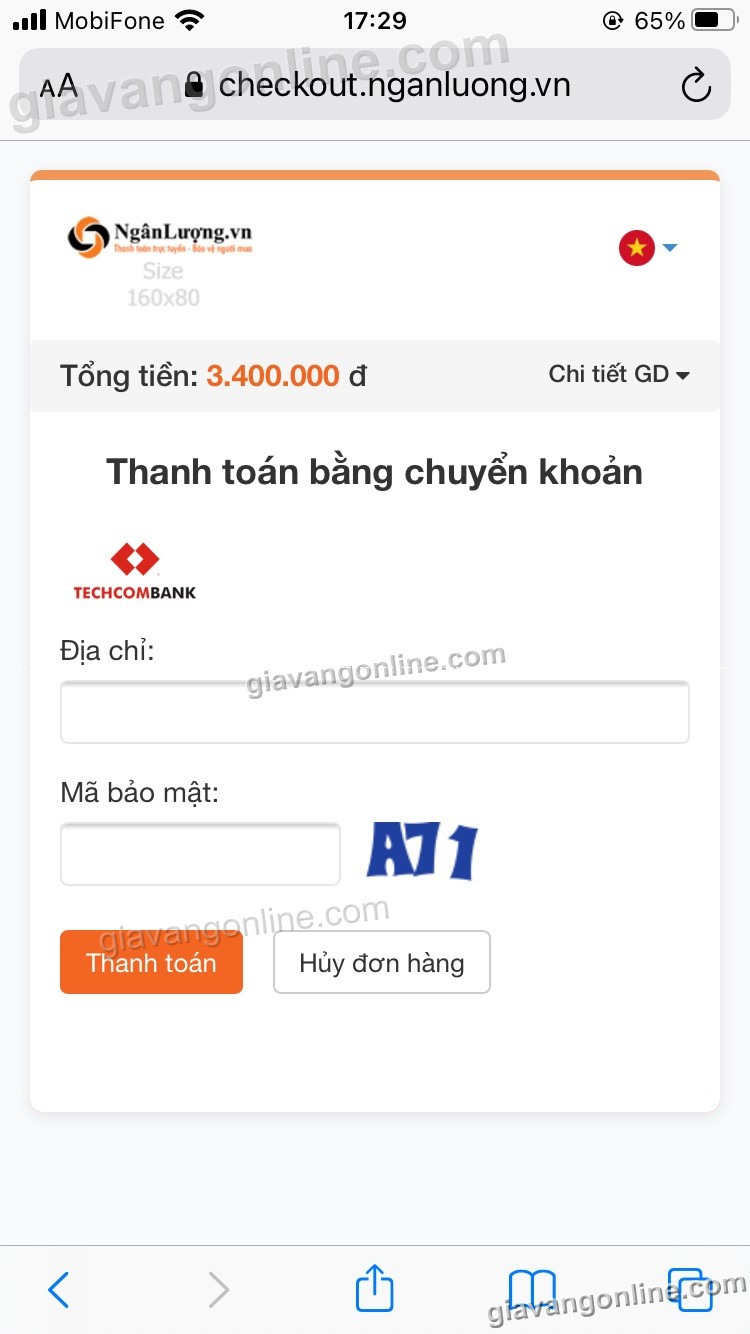Tap the Safari AA reader settings button
Viewport: 750px width, 1334px height.
58,85
